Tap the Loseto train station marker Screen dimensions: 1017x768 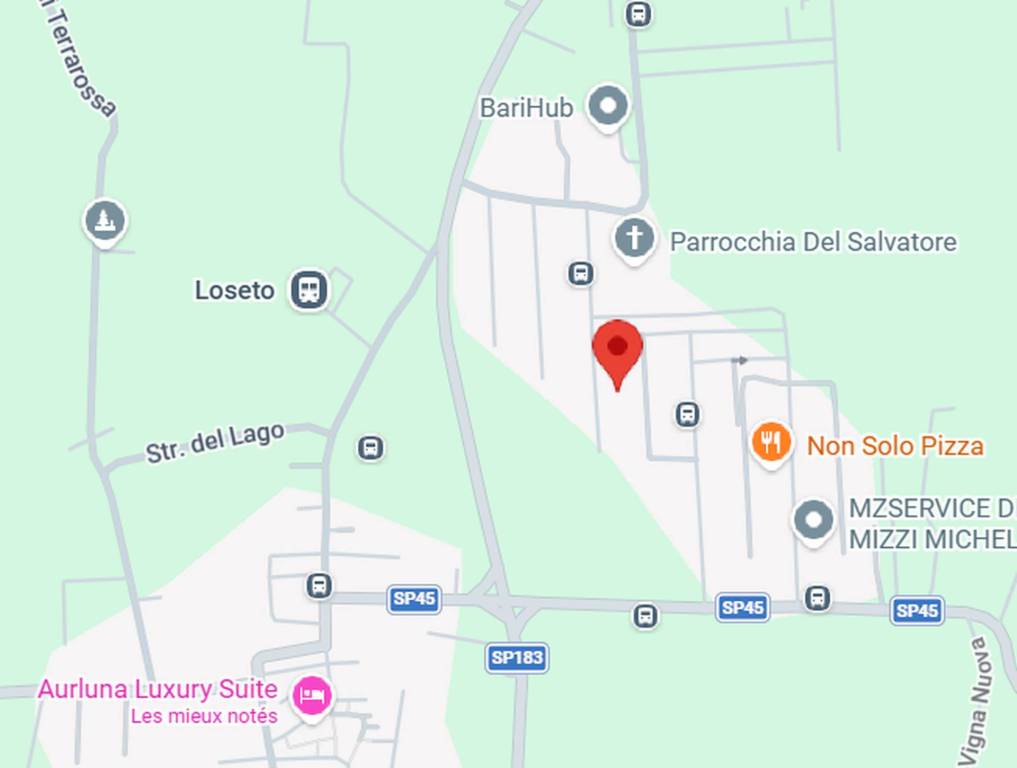click(x=310, y=290)
